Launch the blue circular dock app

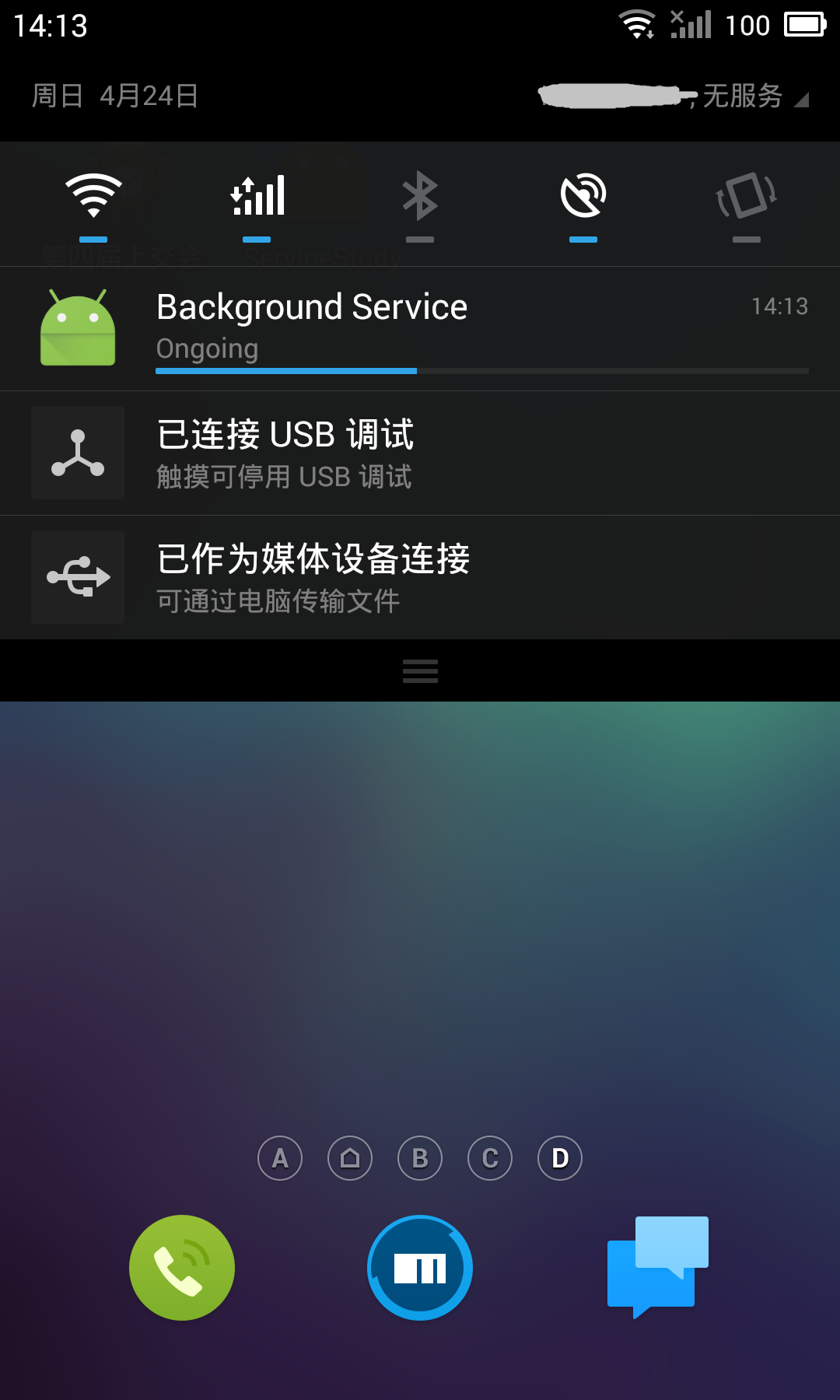click(420, 1268)
